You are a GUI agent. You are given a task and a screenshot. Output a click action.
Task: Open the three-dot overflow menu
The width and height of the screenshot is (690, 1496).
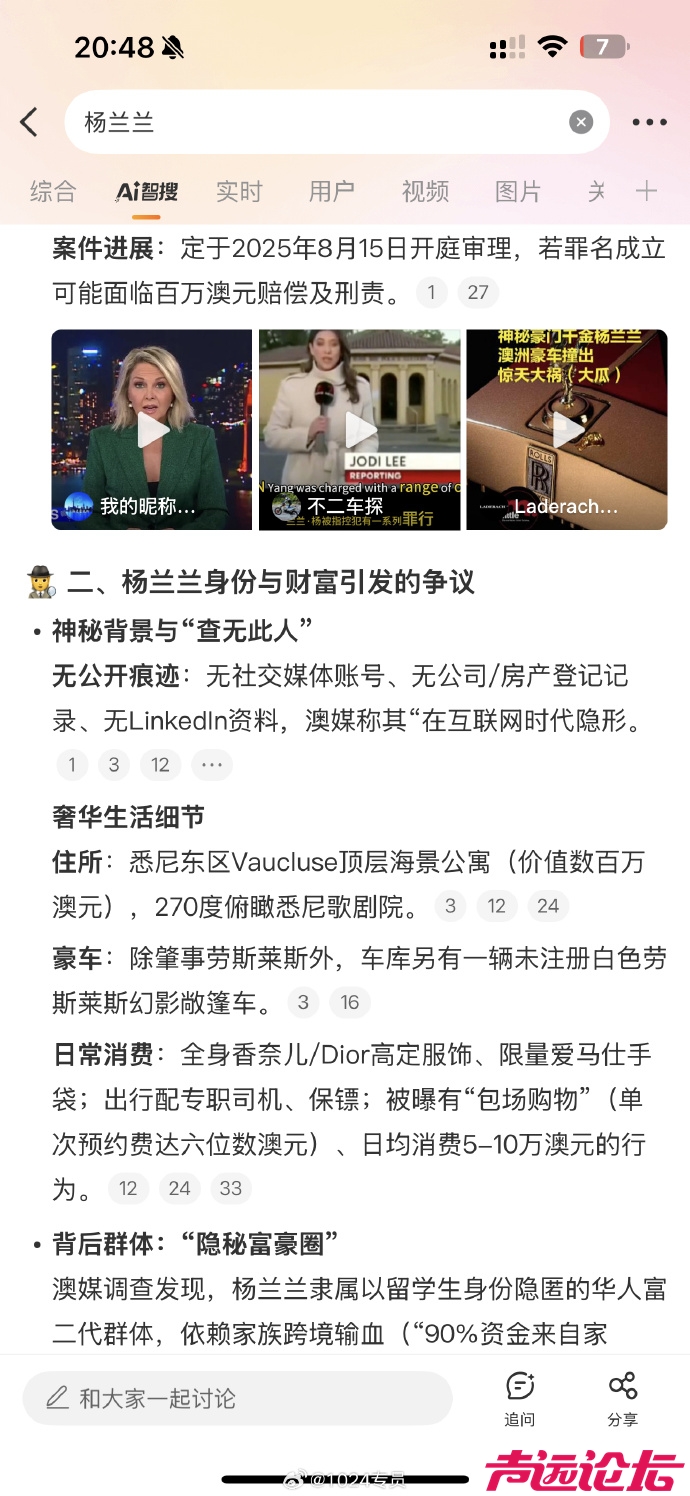[x=649, y=122]
